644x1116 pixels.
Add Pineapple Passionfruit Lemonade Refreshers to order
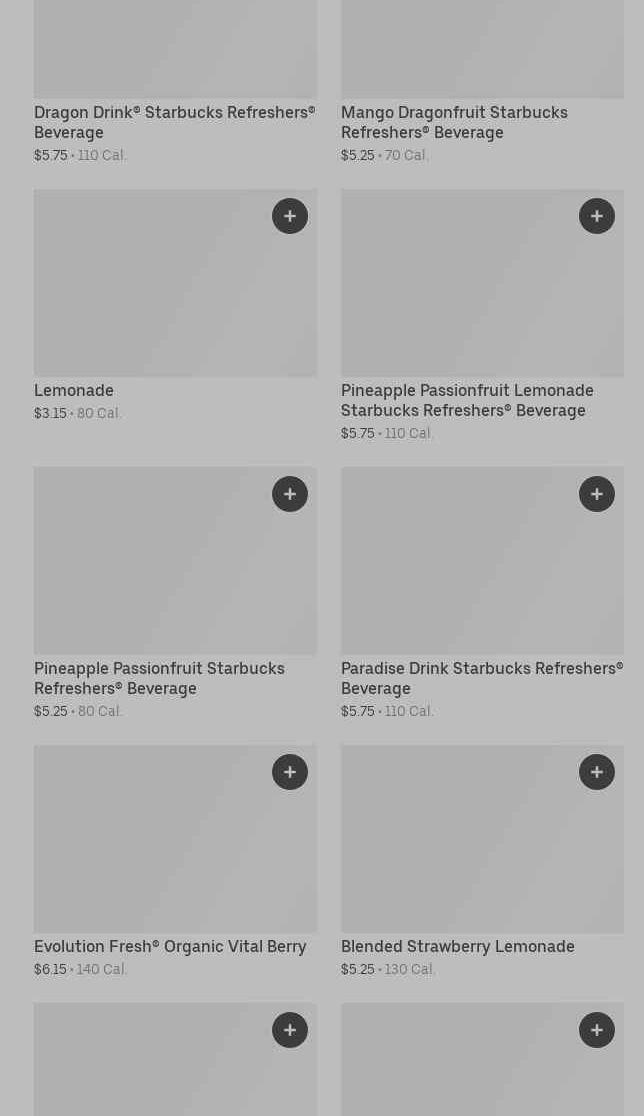click(597, 216)
